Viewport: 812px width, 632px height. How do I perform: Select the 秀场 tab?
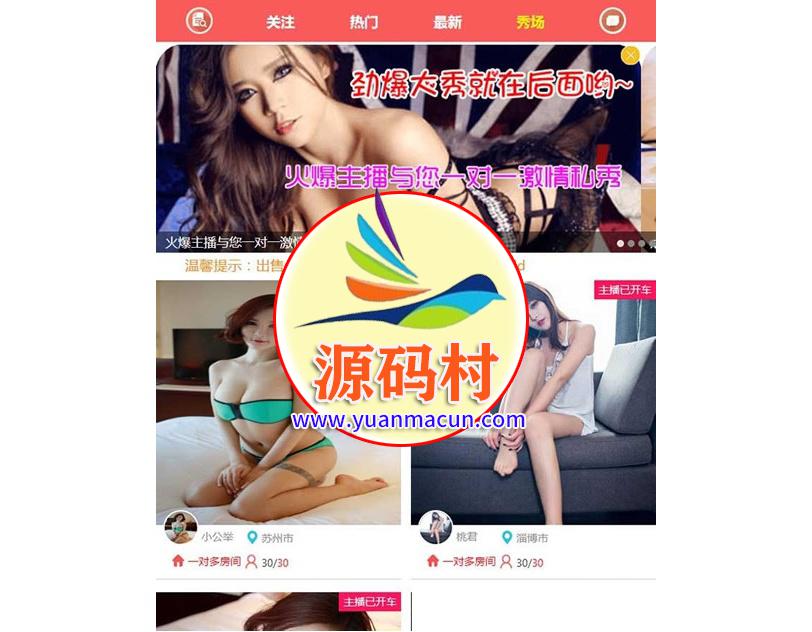(530, 22)
